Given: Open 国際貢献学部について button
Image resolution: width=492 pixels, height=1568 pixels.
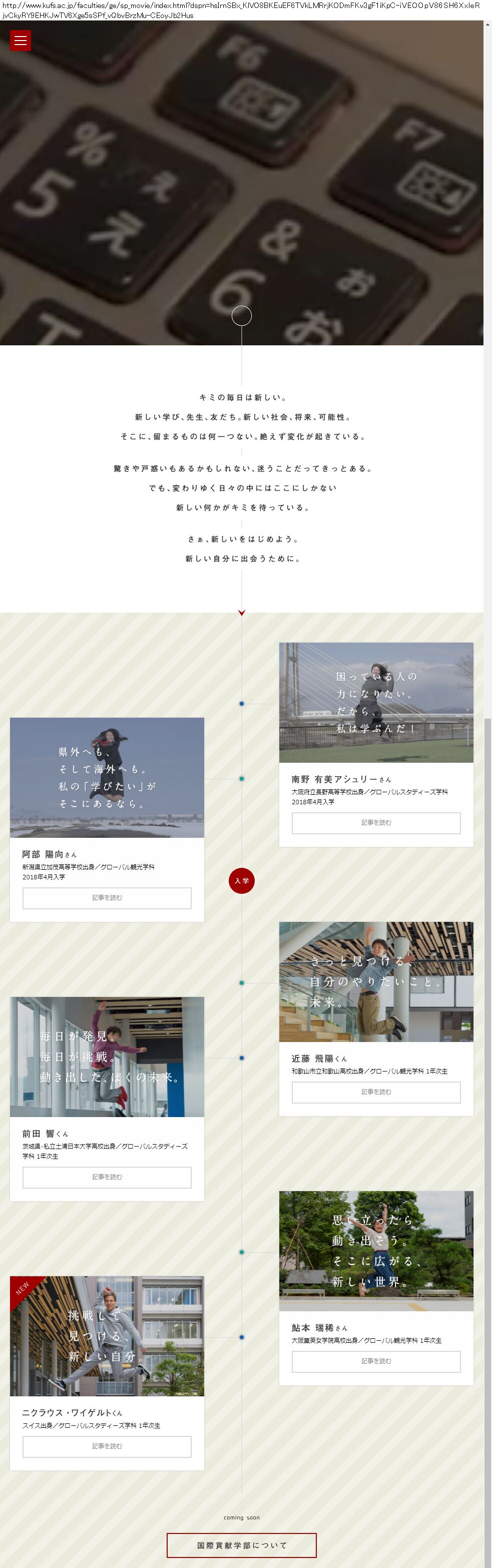Looking at the screenshot, I should click(241, 1545).
